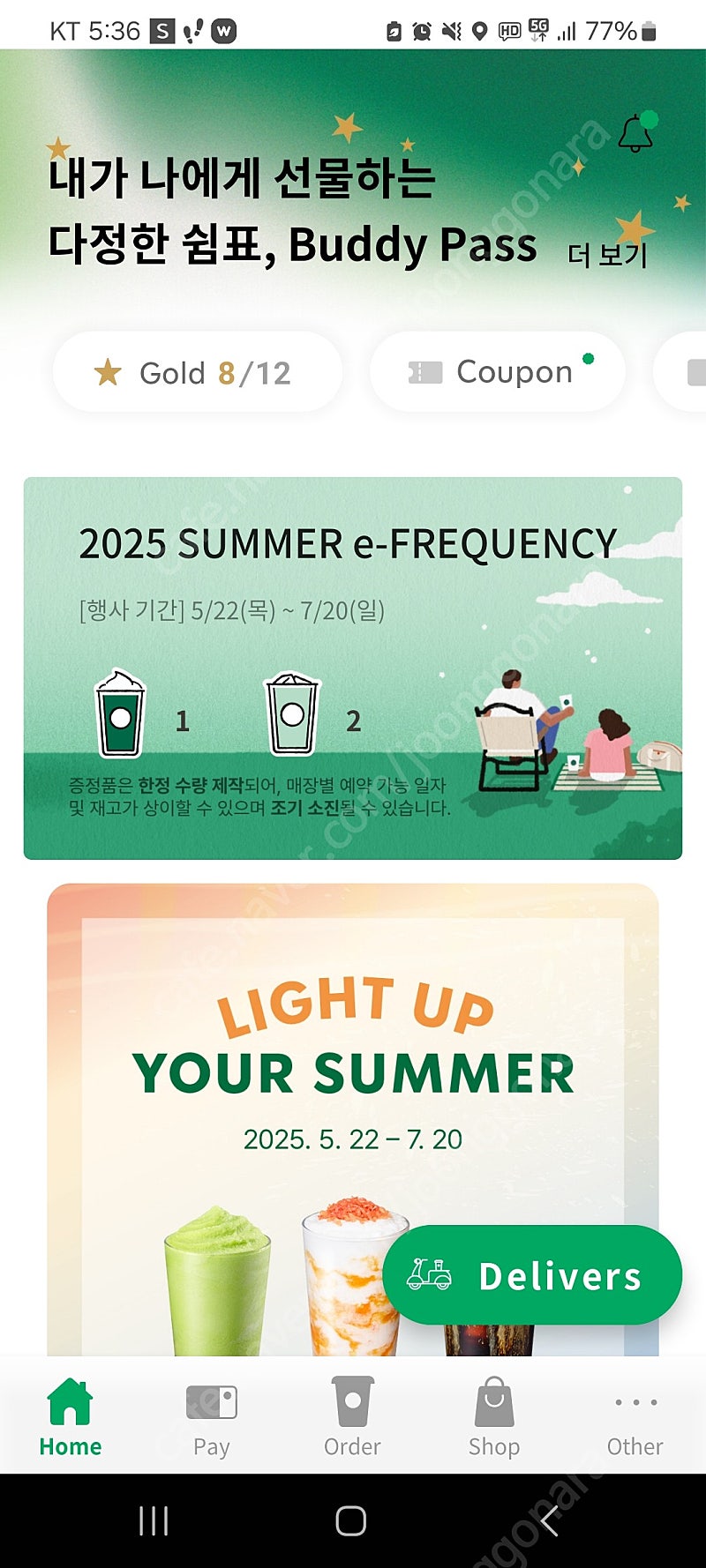Tap the system back button
Screen dimensions: 706x1568
550,1520
